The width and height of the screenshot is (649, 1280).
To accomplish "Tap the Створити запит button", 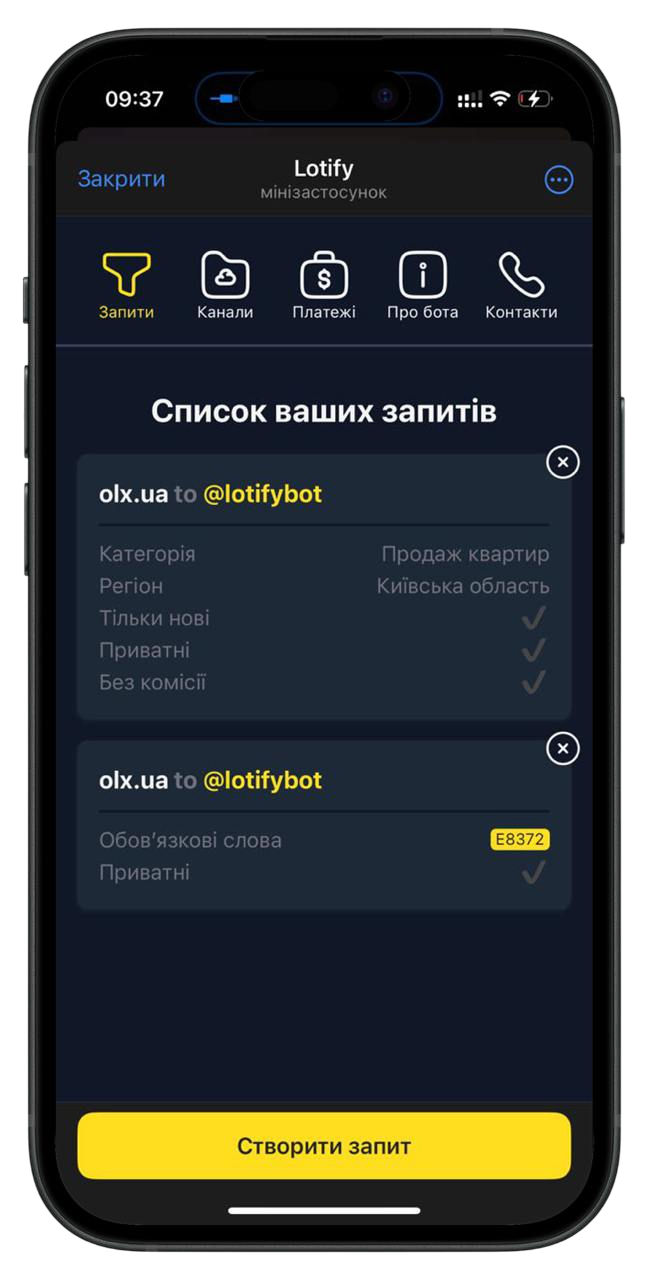I will (x=324, y=1146).
